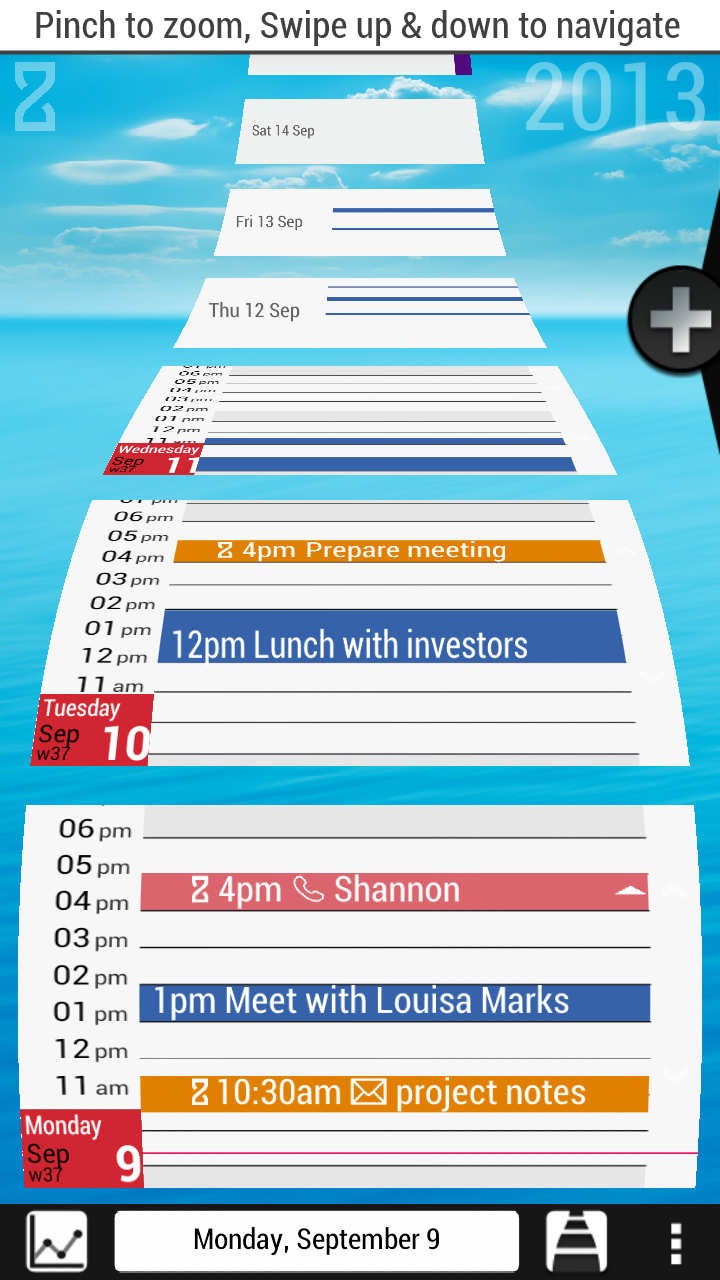720x1280 pixels.
Task: Select the Sat 14 Sep day card
Action: pyautogui.click(x=360, y=131)
